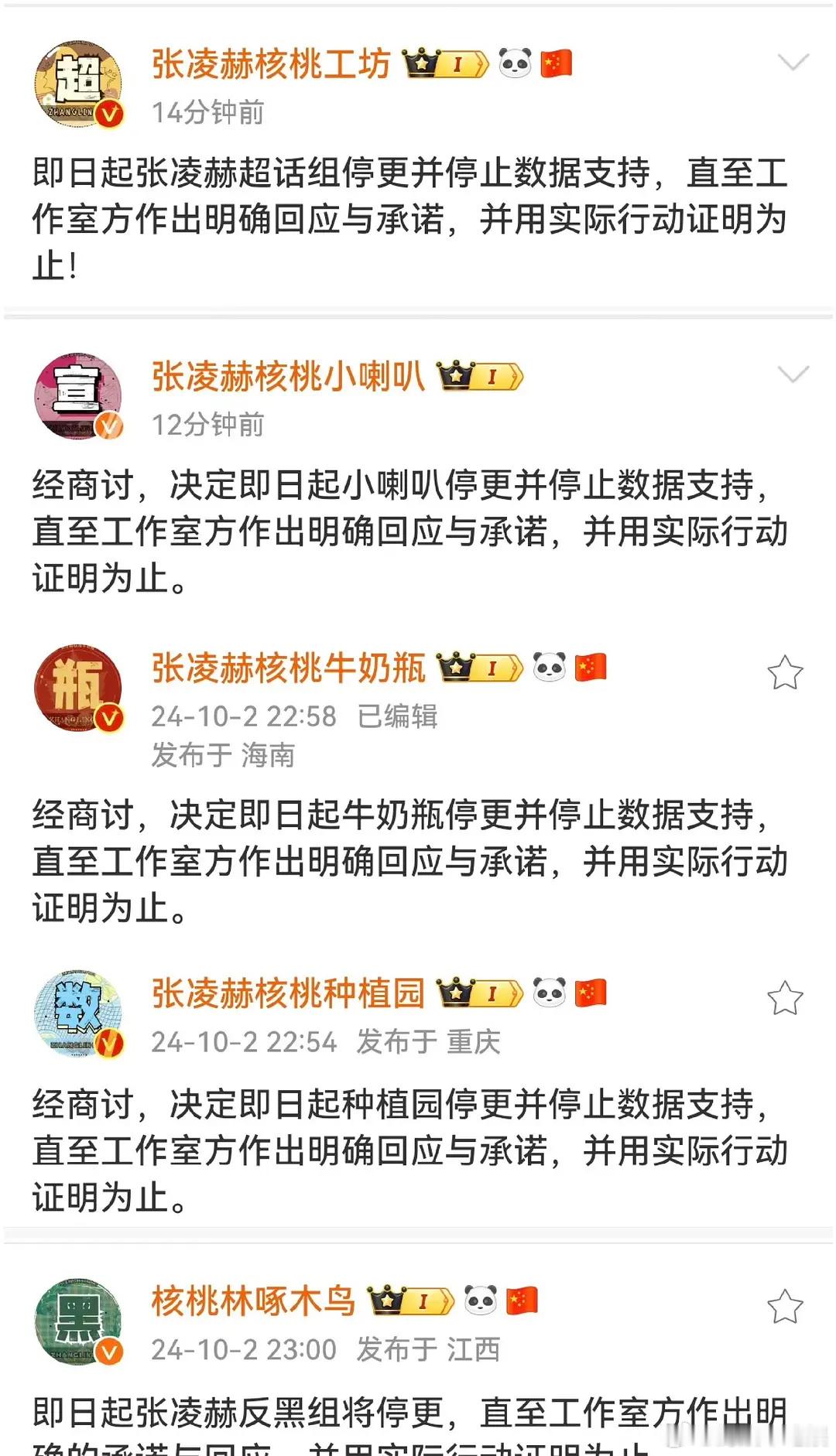Open 张凌赫核桃牛奶瓶's username link
The image size is (836, 1456).
pyautogui.click(x=289, y=670)
